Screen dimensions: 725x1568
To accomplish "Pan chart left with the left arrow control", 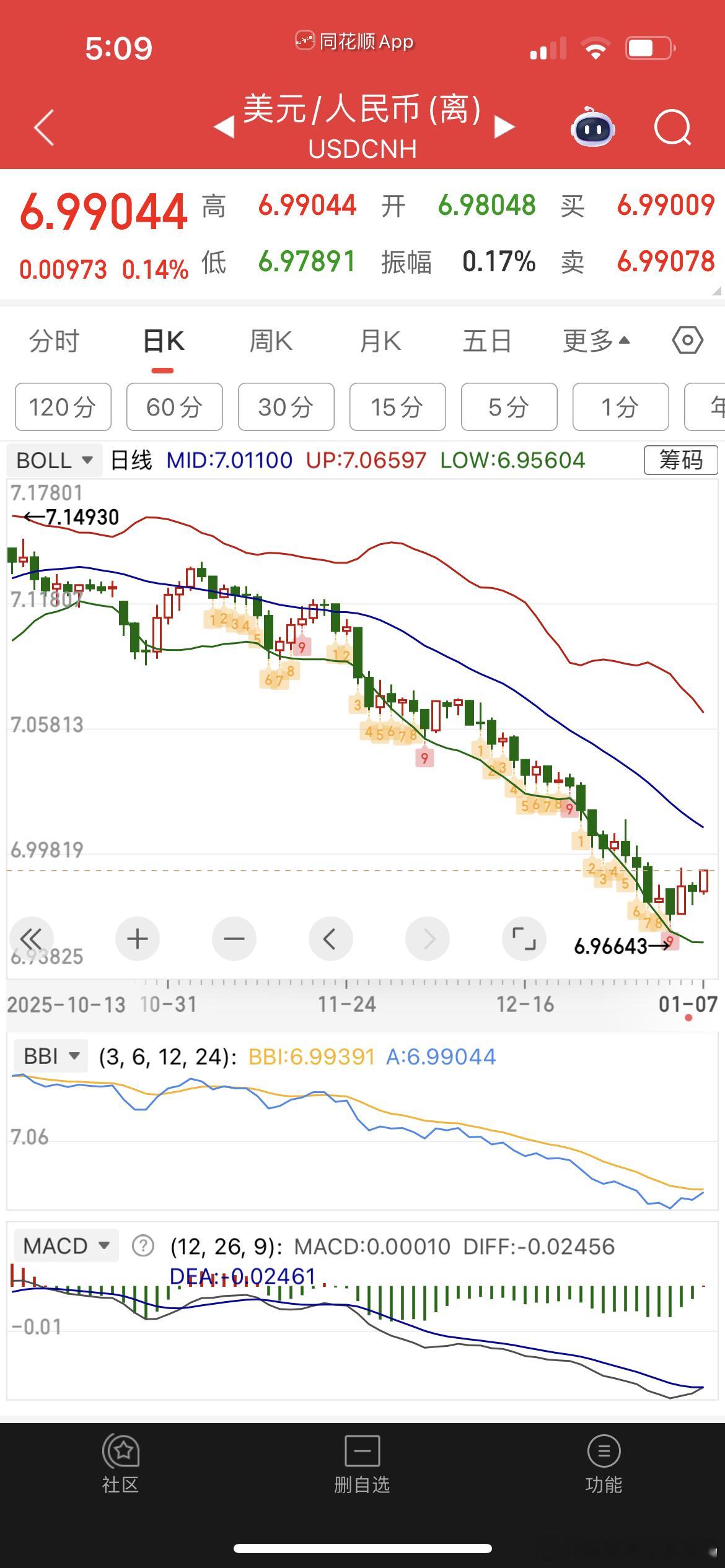I will 330,939.
